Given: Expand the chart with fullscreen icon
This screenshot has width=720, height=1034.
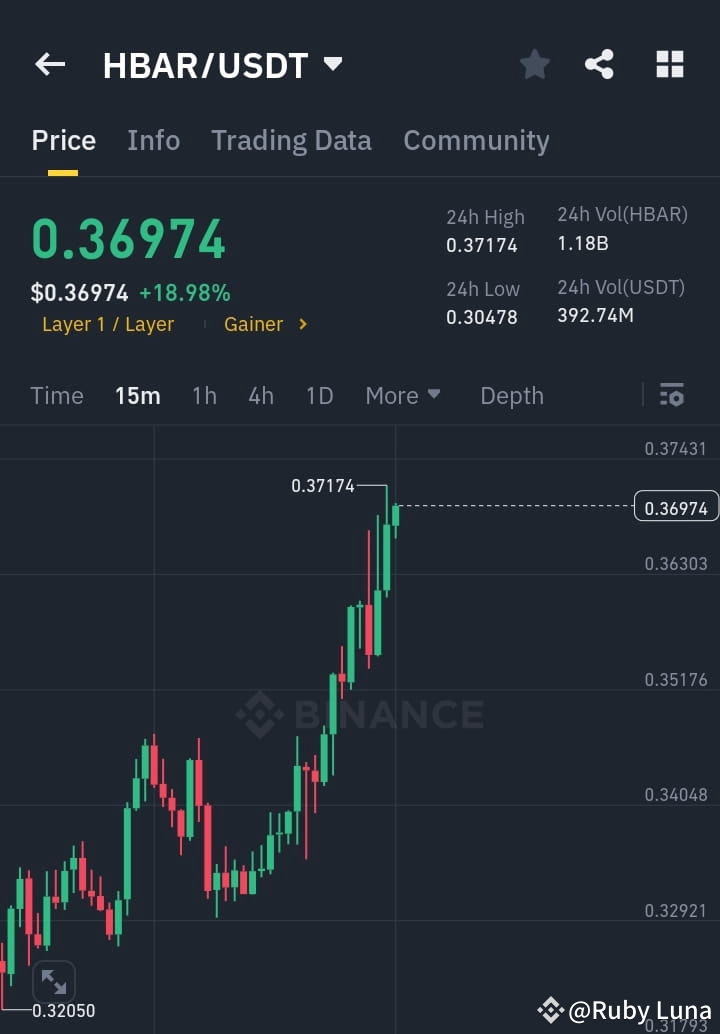Looking at the screenshot, I should [x=54, y=980].
